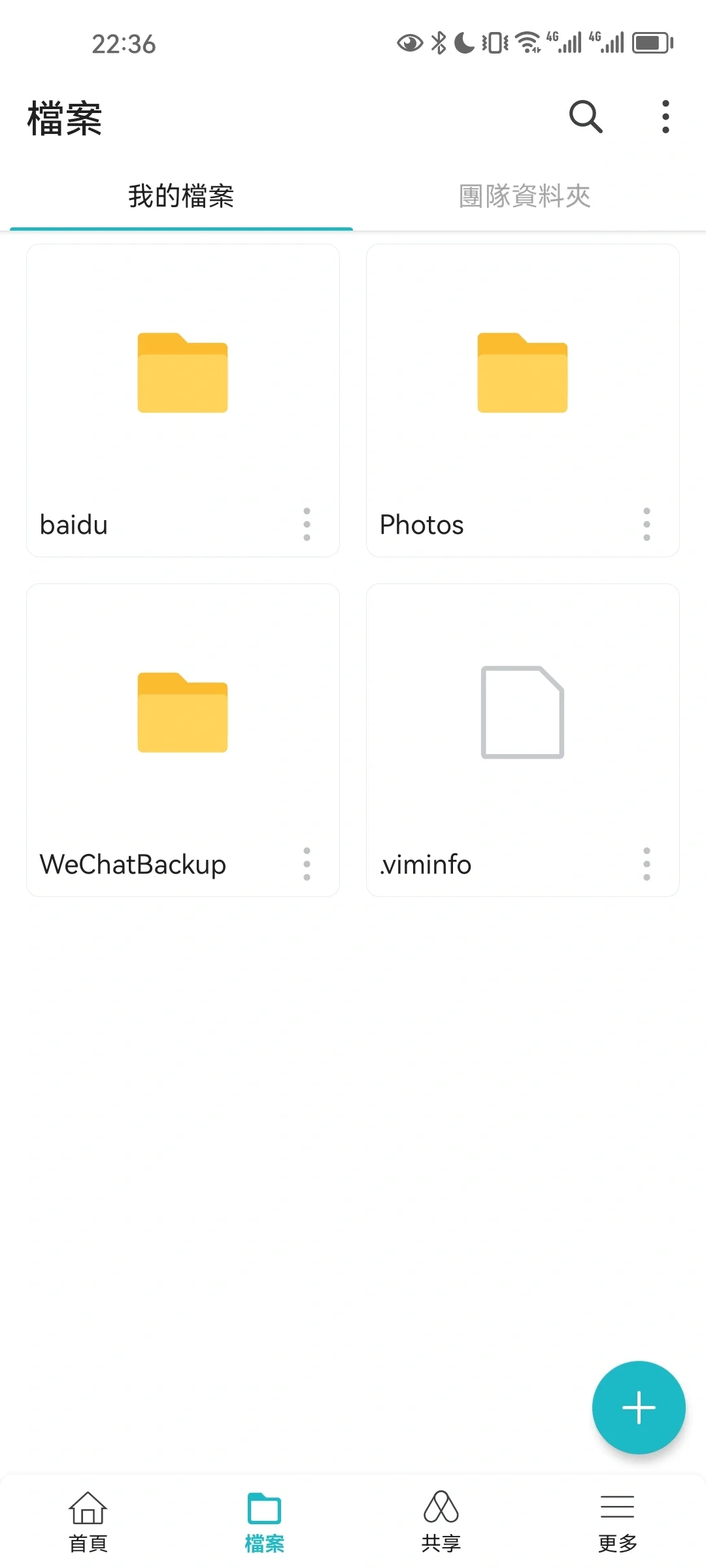
Task: Show more options for the baidu folder
Action: coord(307,524)
